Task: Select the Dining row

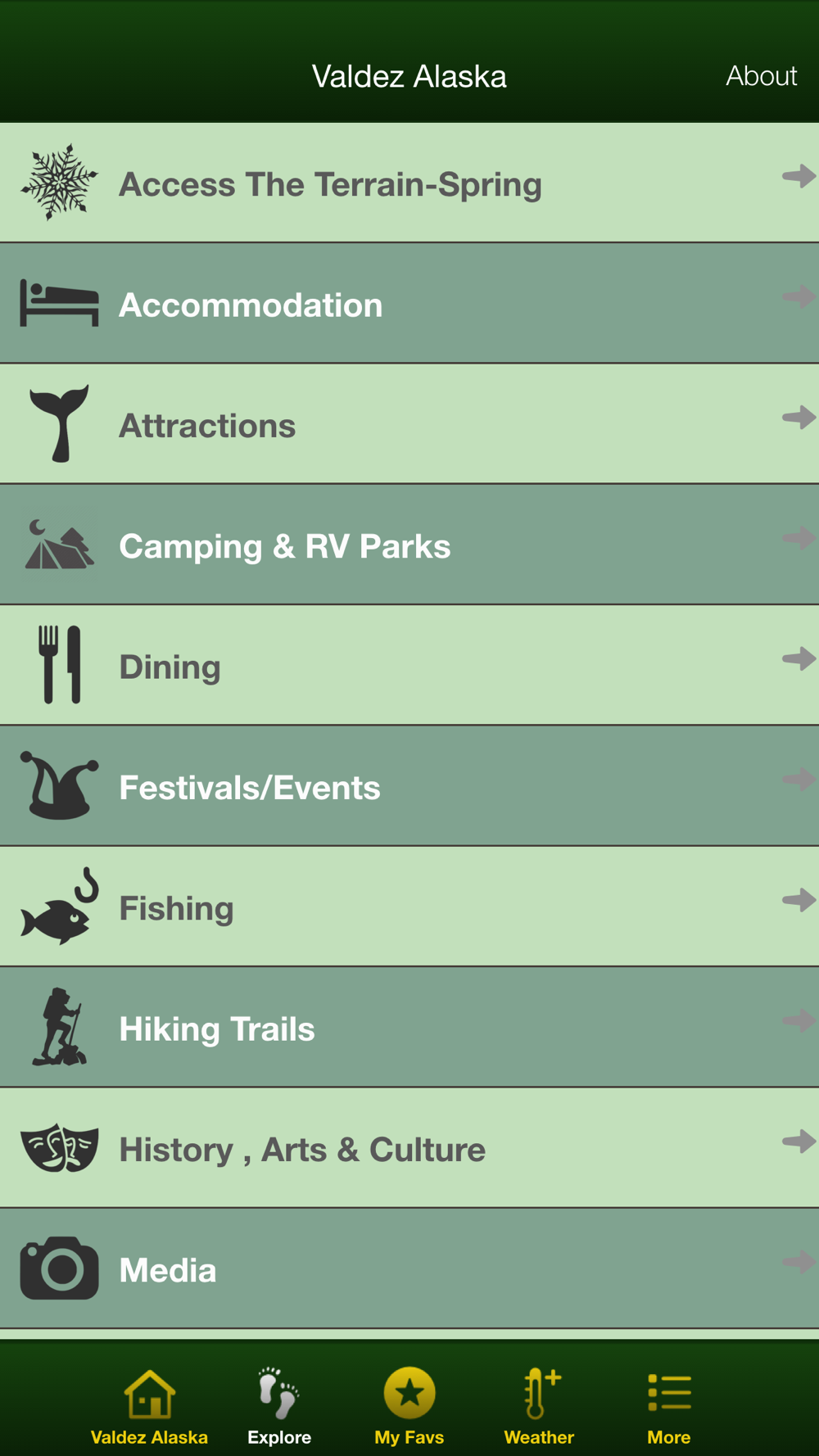Action: [x=409, y=665]
